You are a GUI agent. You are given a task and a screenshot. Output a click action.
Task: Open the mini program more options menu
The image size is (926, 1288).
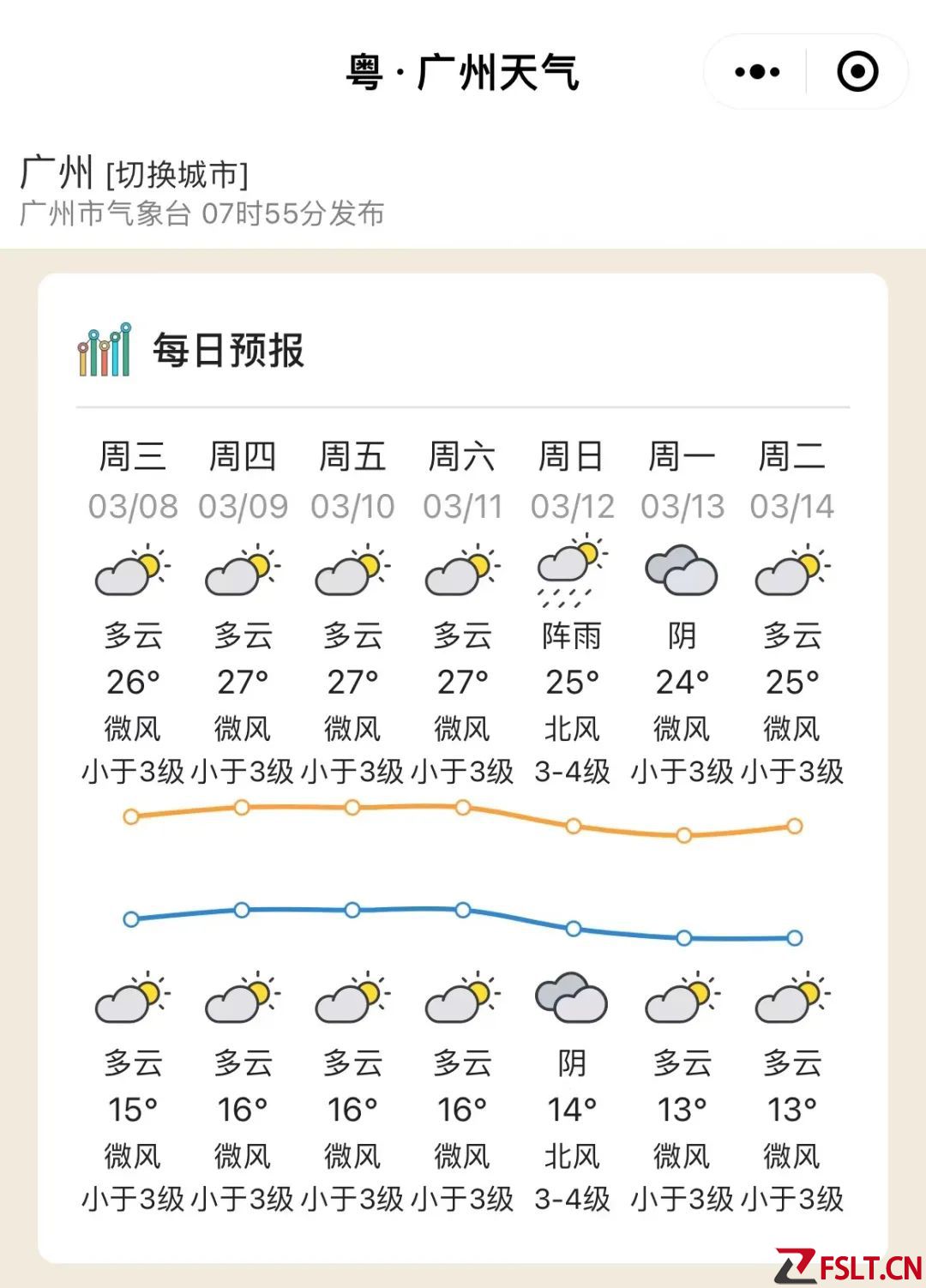point(757,72)
